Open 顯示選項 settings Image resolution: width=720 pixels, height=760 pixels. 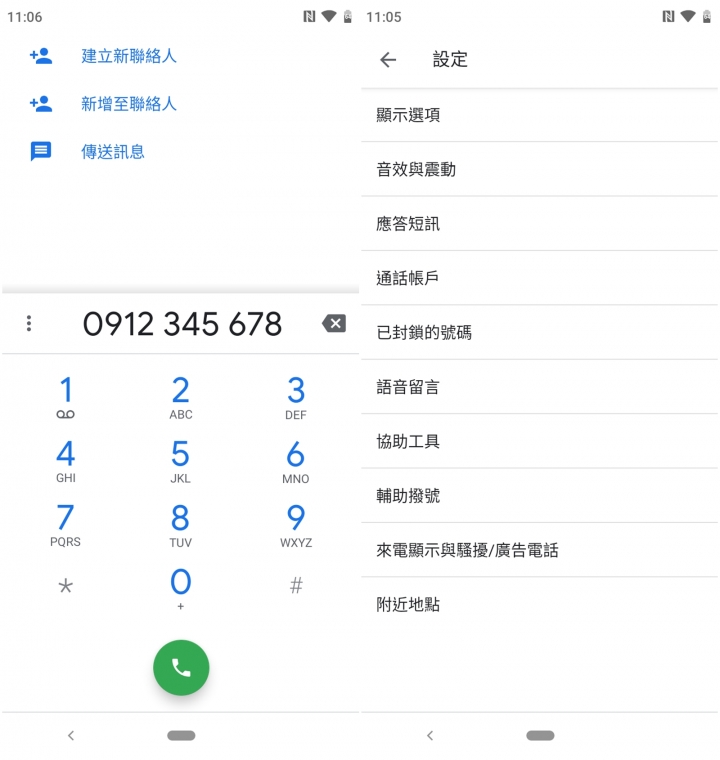pyautogui.click(x=408, y=115)
